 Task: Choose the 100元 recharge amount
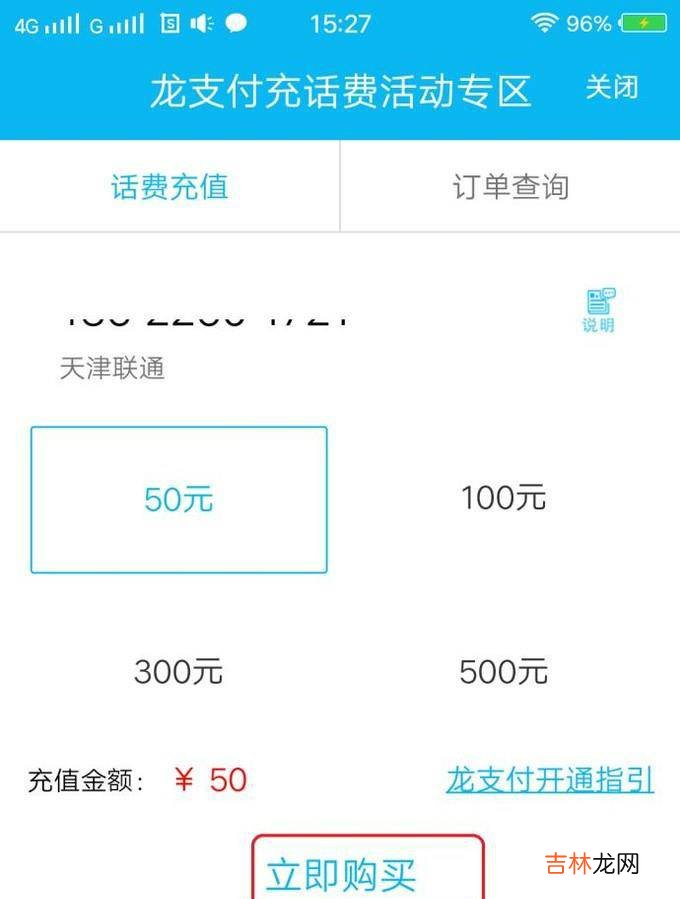(x=503, y=497)
